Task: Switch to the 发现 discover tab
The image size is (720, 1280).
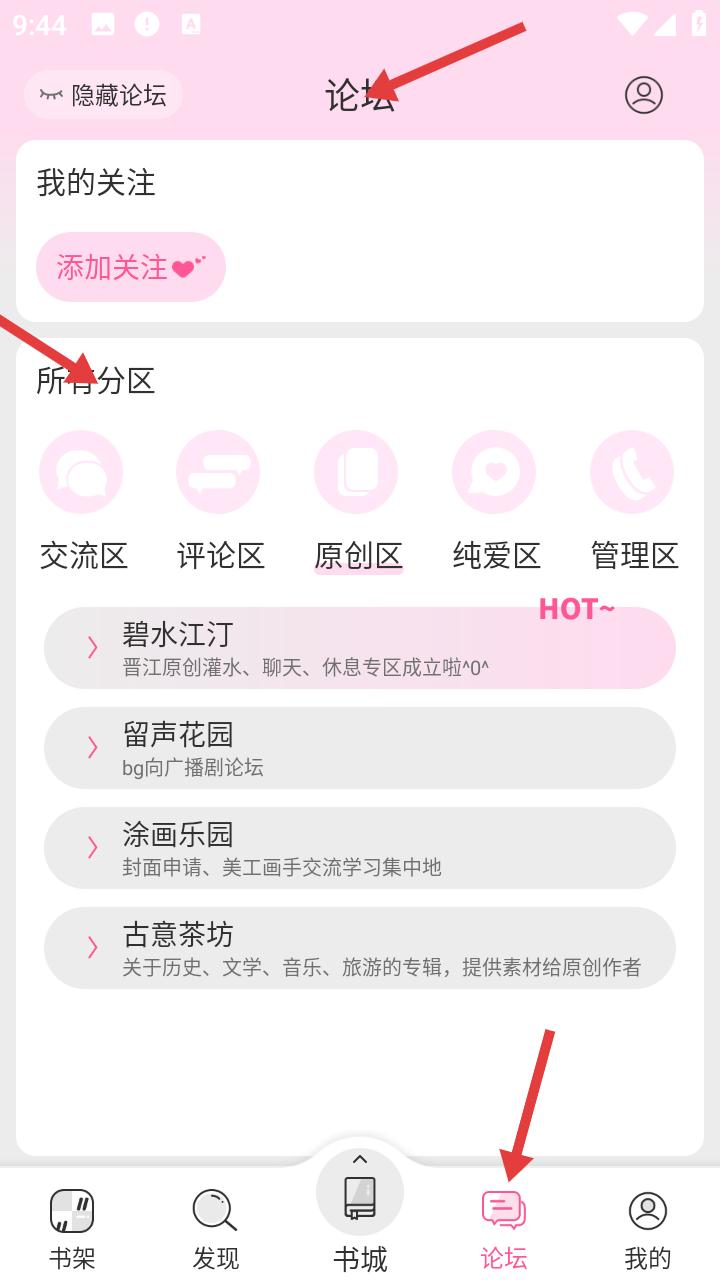Action: (x=215, y=1228)
